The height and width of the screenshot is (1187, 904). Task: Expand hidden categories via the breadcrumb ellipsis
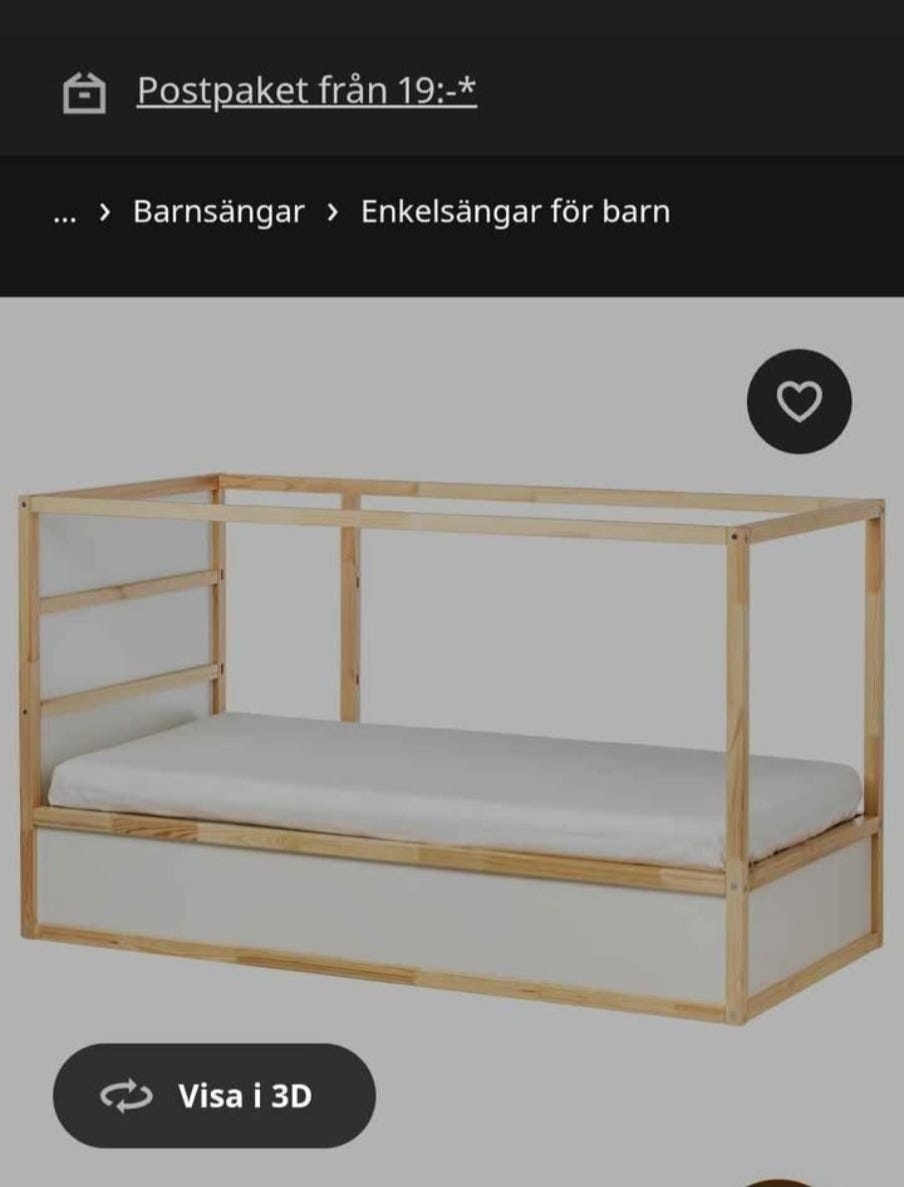click(62, 212)
